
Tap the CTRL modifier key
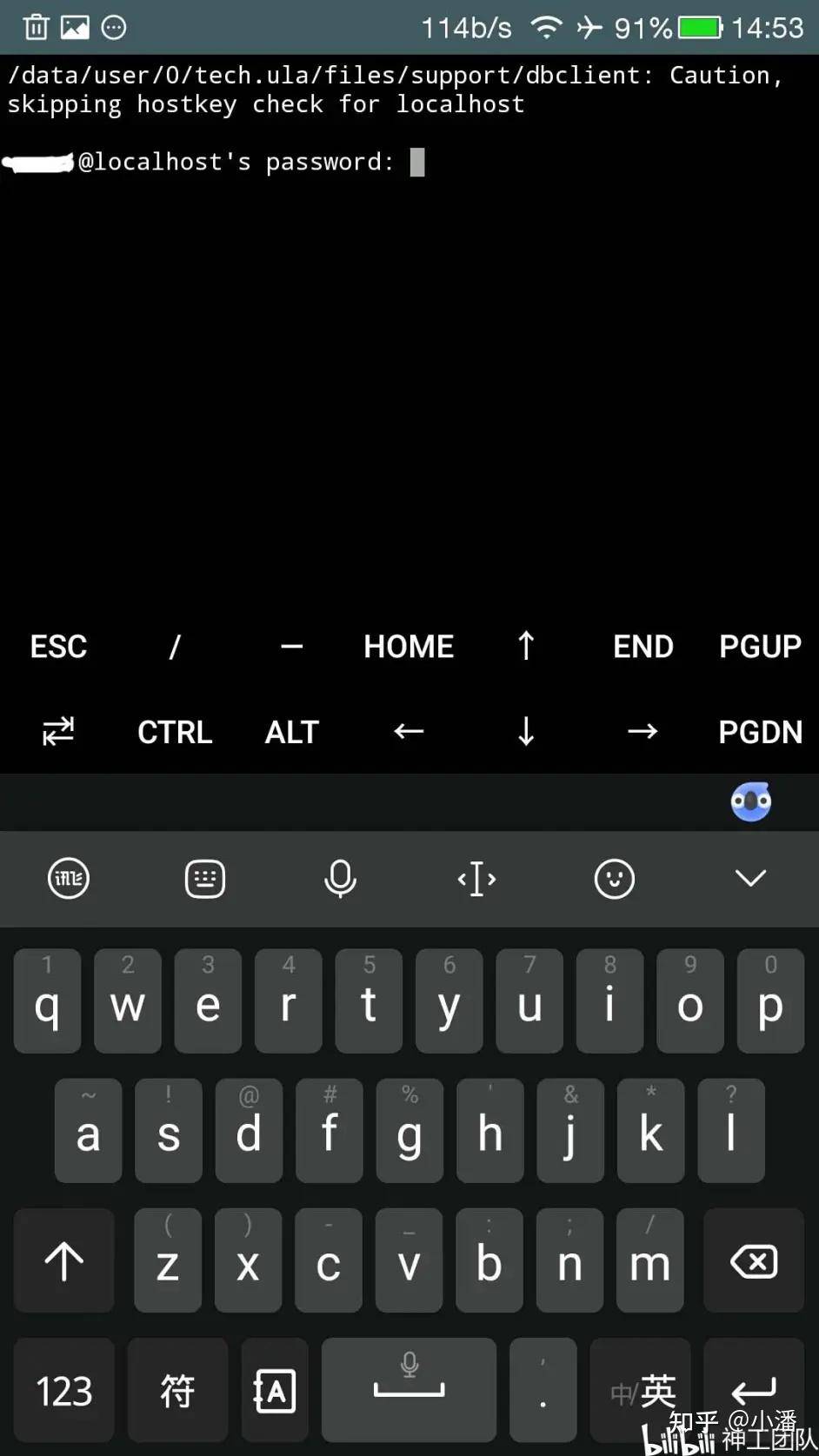[x=175, y=732]
